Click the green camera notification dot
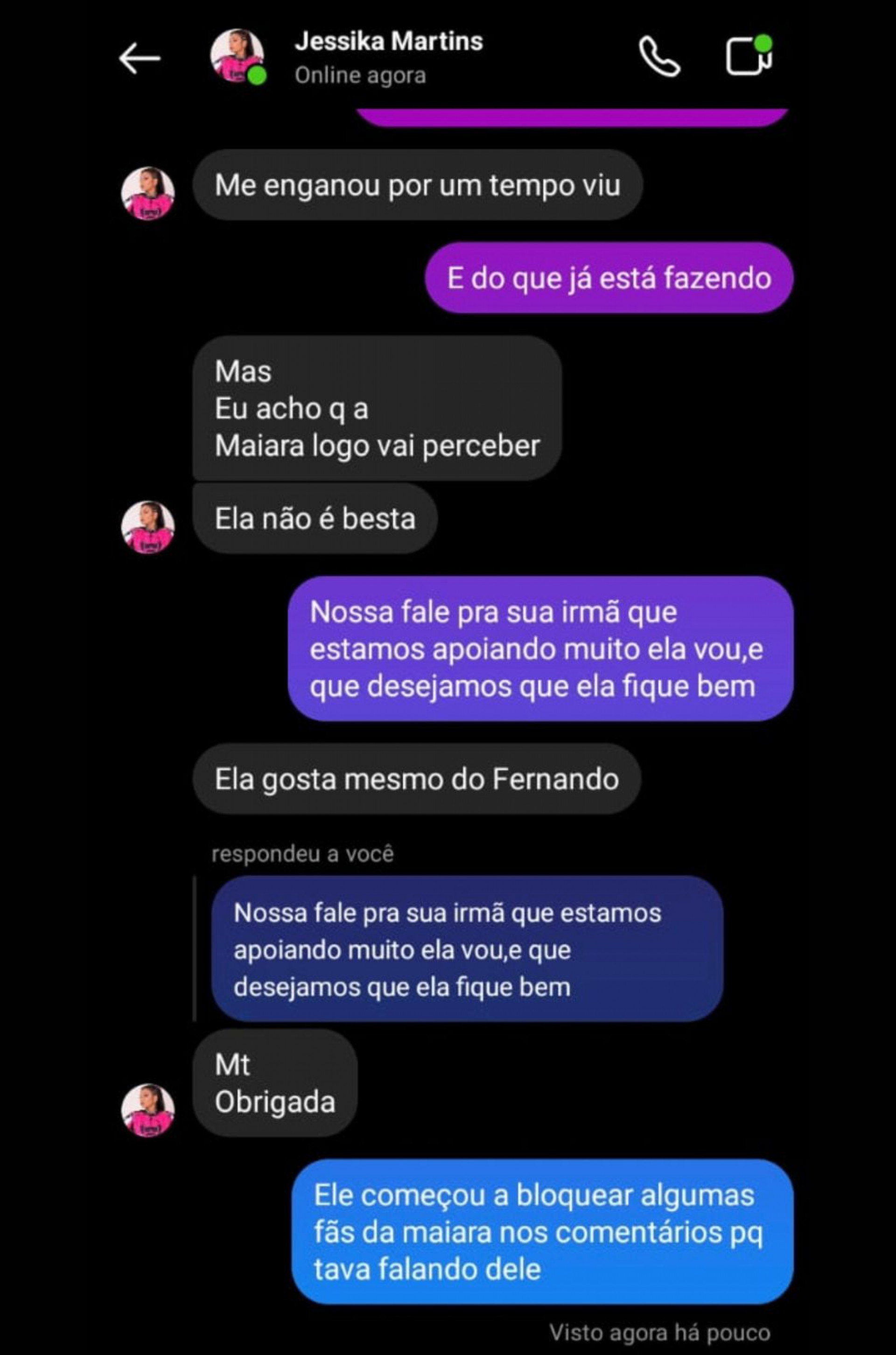Screen dimensions: 896x1355 point(764,42)
